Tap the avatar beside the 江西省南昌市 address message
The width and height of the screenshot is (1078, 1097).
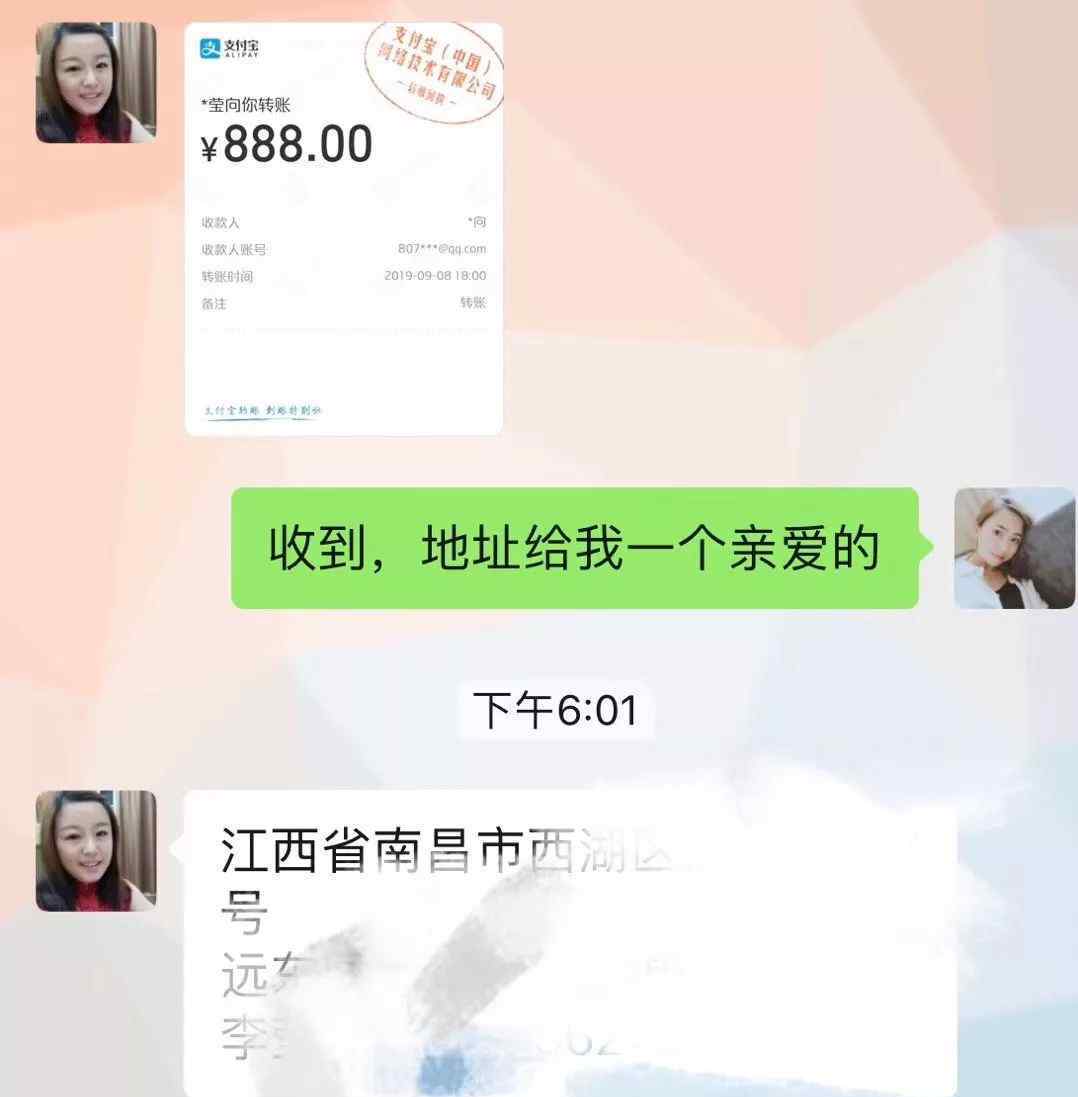pyautogui.click(x=96, y=851)
